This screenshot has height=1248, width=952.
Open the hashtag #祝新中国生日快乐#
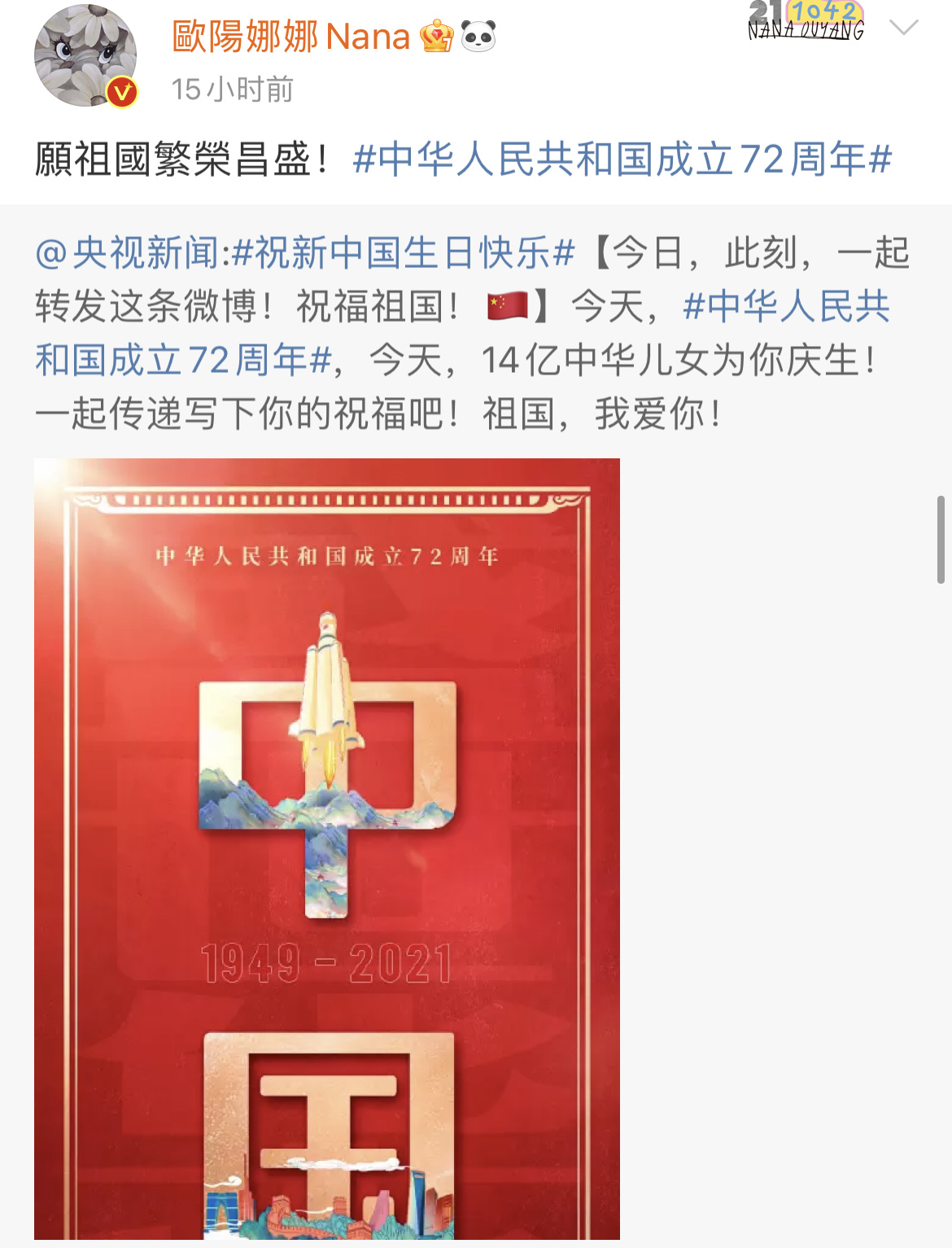click(404, 253)
